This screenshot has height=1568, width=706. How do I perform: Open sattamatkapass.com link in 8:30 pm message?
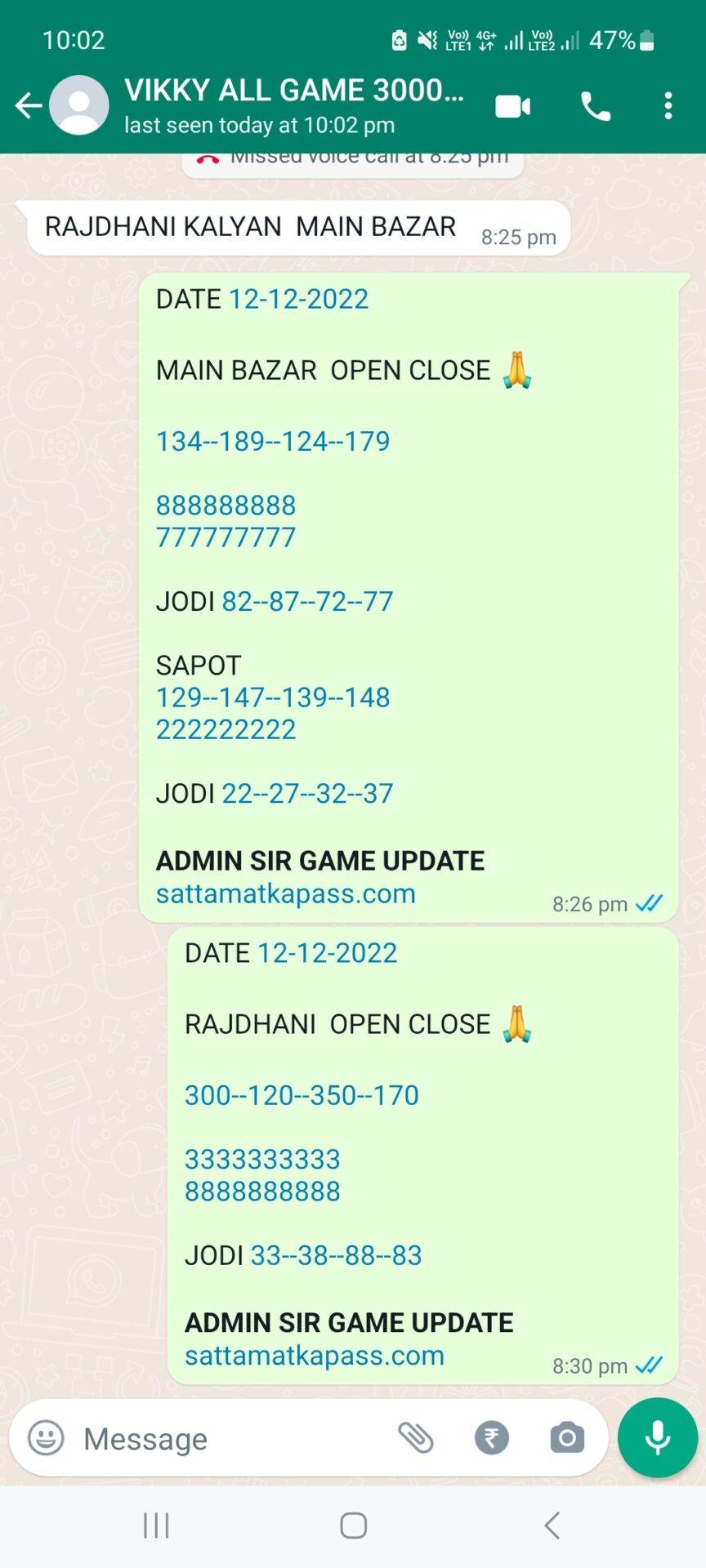(315, 1356)
